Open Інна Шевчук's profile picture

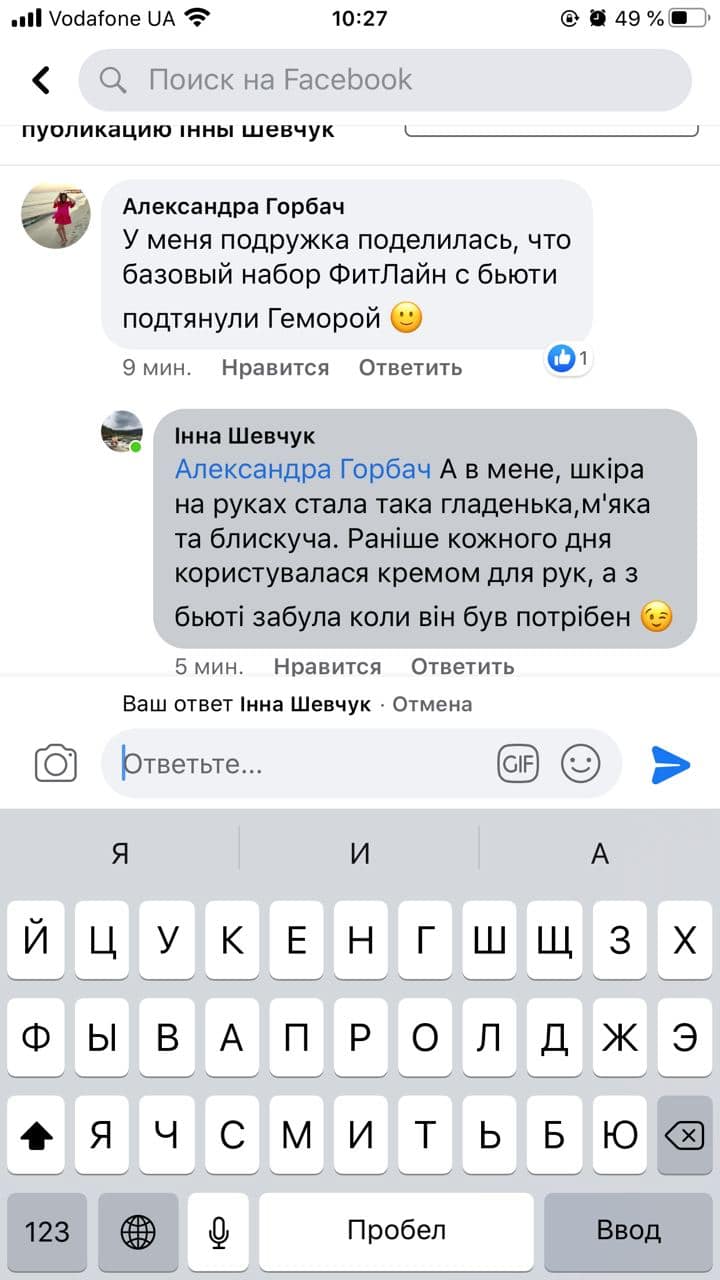tap(122, 431)
